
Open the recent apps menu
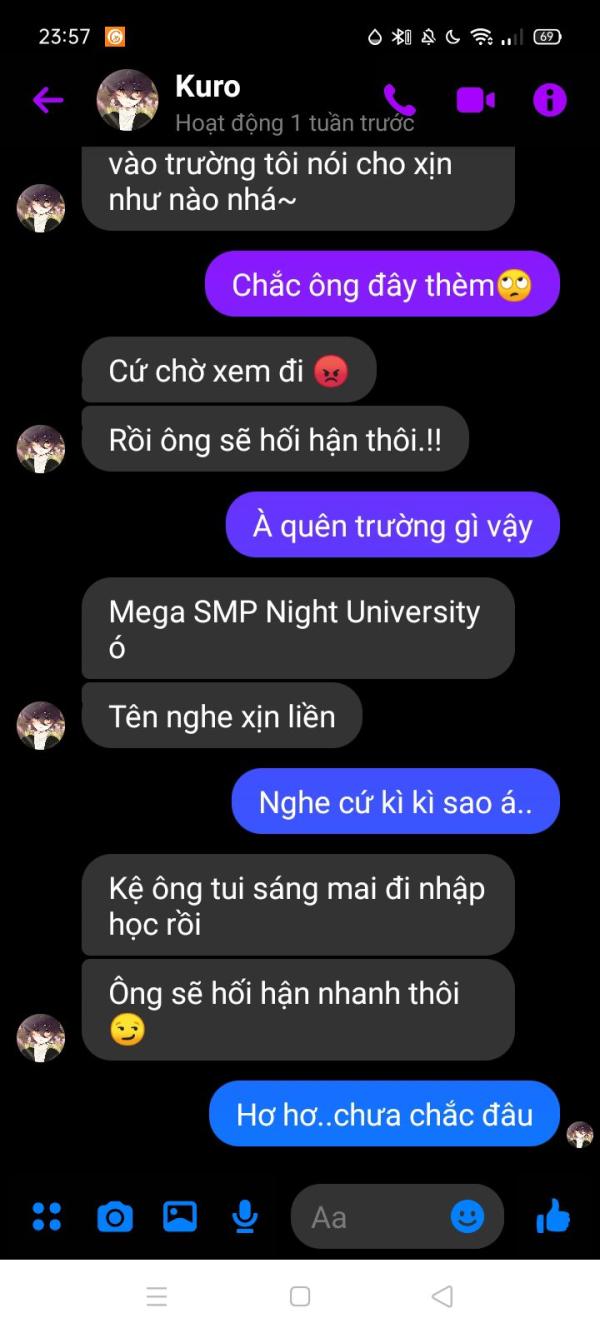157,1297
